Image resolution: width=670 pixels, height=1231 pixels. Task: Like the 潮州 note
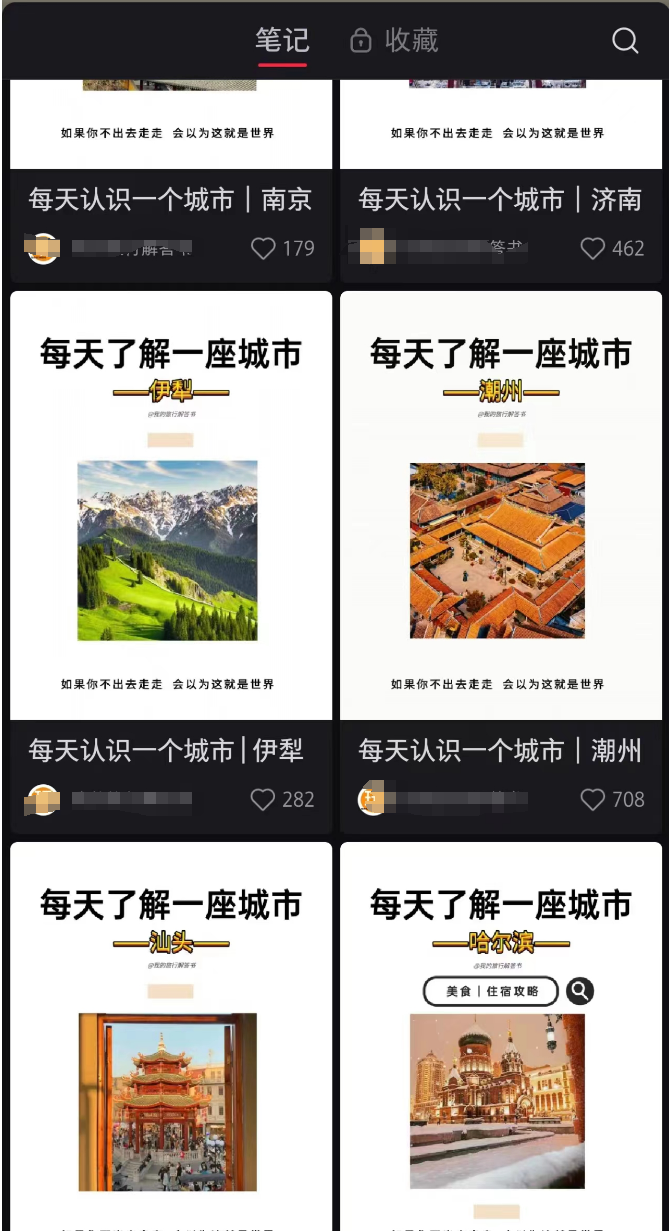click(593, 799)
